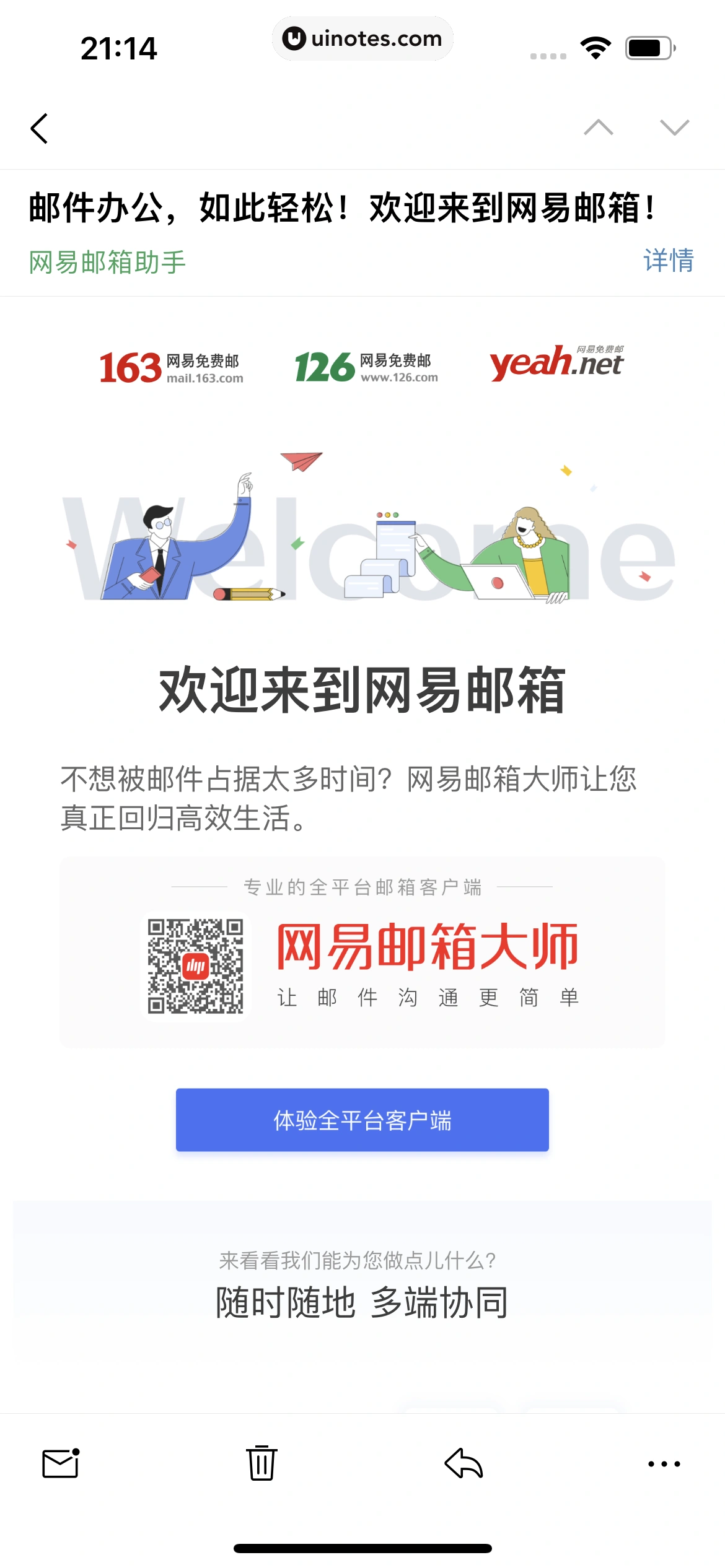Mark this email as unread

tap(61, 1463)
